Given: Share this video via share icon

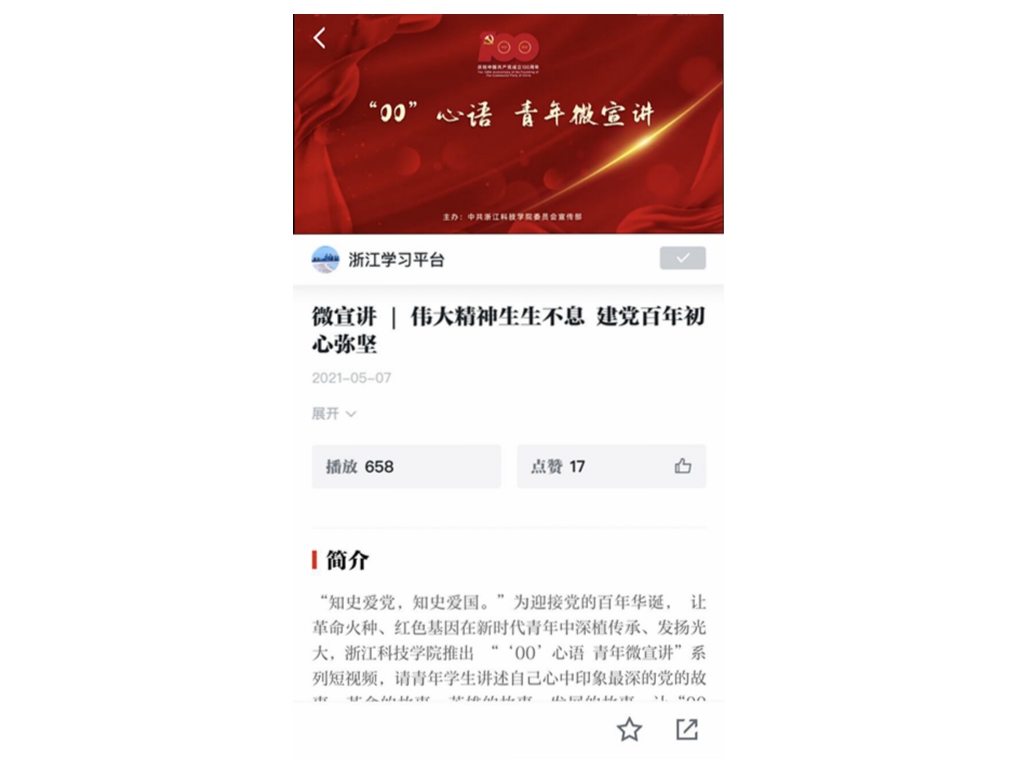Looking at the screenshot, I should [x=686, y=729].
